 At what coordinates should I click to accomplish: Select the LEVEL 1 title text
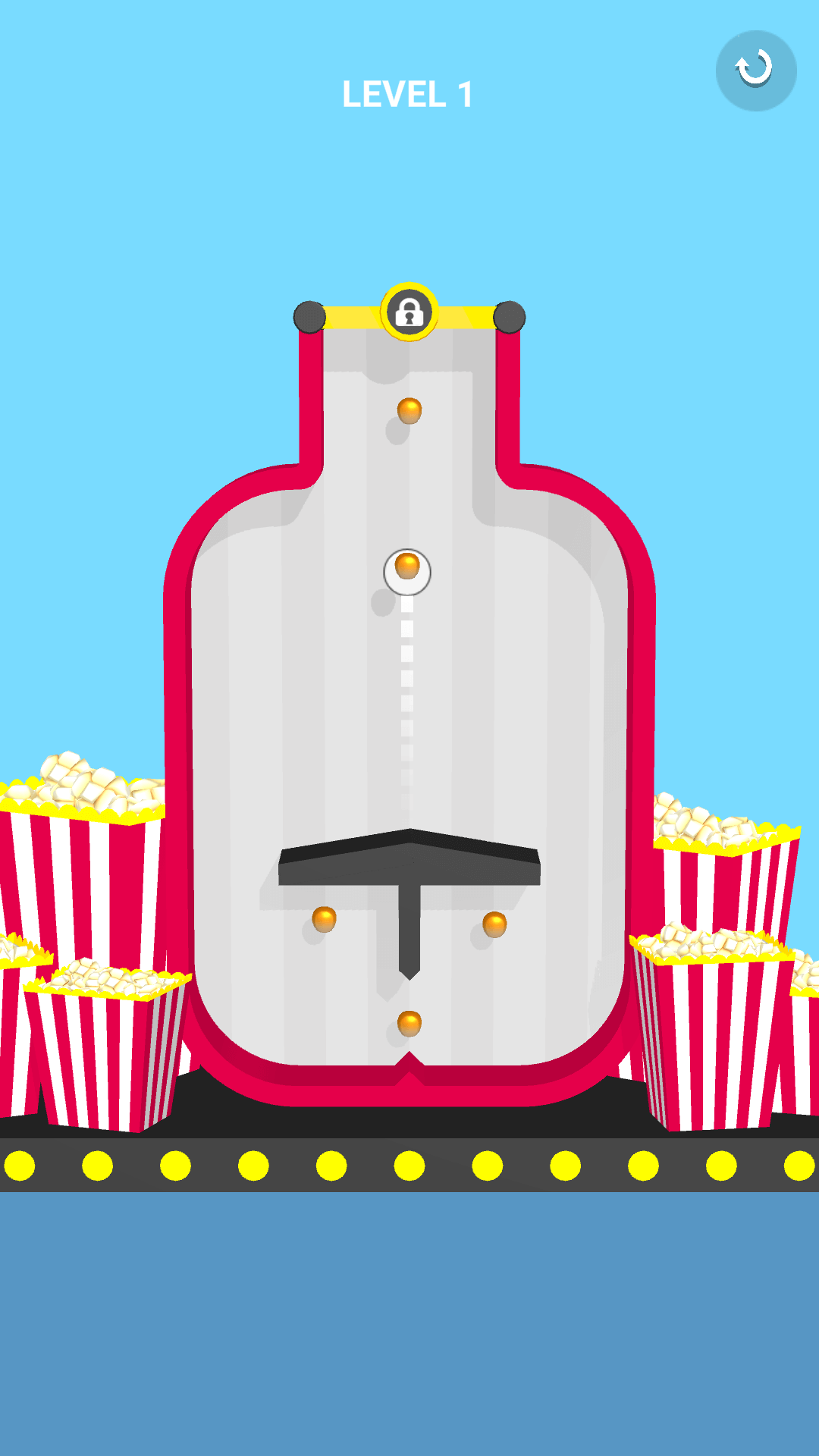pyautogui.click(x=408, y=93)
